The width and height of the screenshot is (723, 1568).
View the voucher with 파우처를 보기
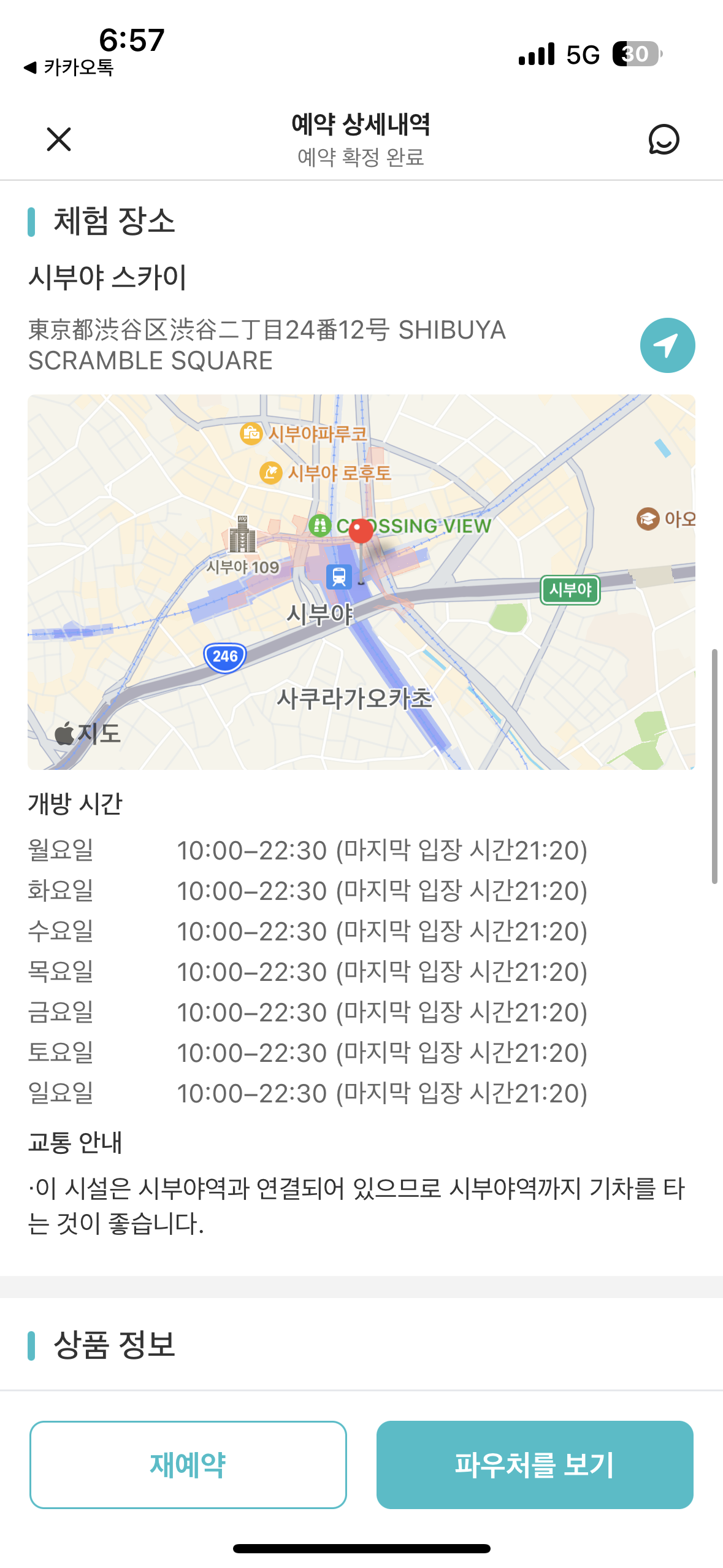click(535, 1464)
